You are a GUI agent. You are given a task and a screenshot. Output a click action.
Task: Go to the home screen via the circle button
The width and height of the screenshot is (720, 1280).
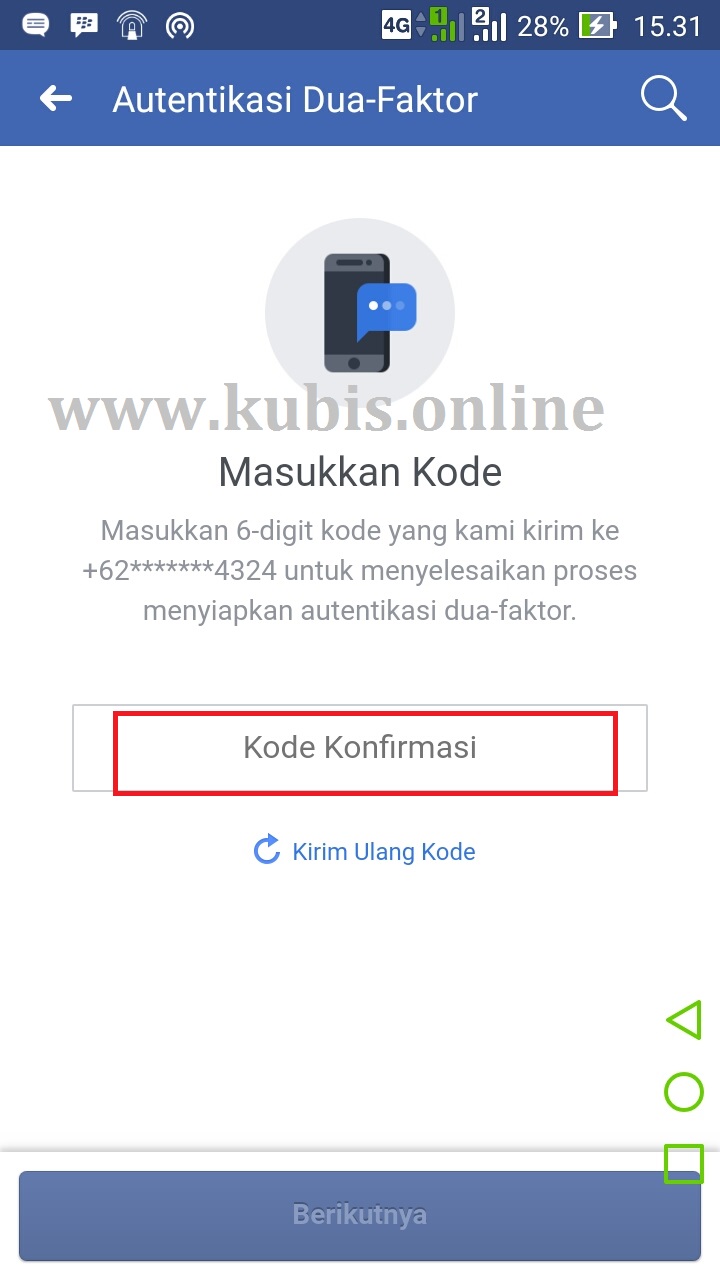(684, 1093)
